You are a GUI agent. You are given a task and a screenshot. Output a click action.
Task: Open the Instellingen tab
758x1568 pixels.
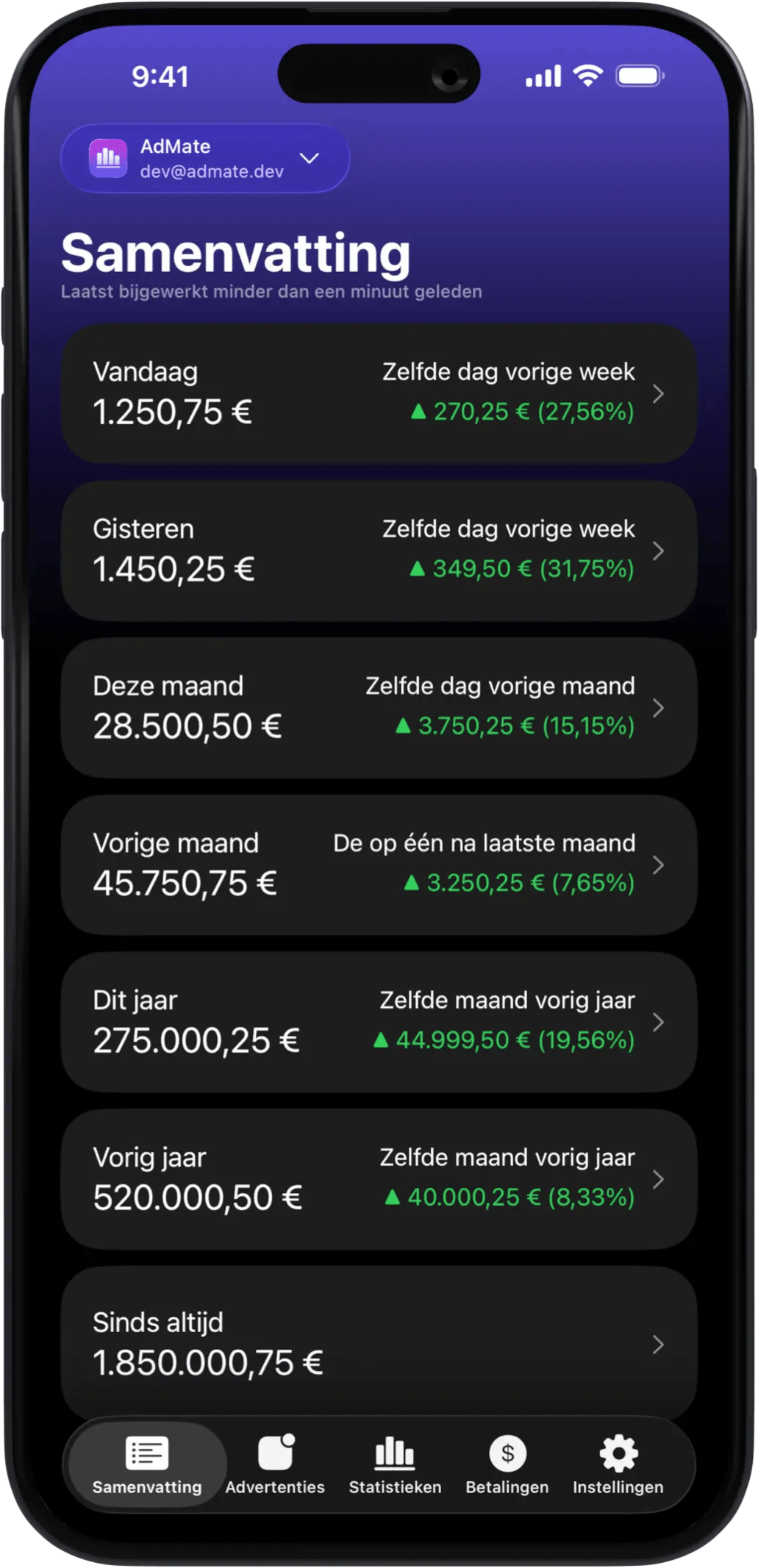(x=618, y=1464)
